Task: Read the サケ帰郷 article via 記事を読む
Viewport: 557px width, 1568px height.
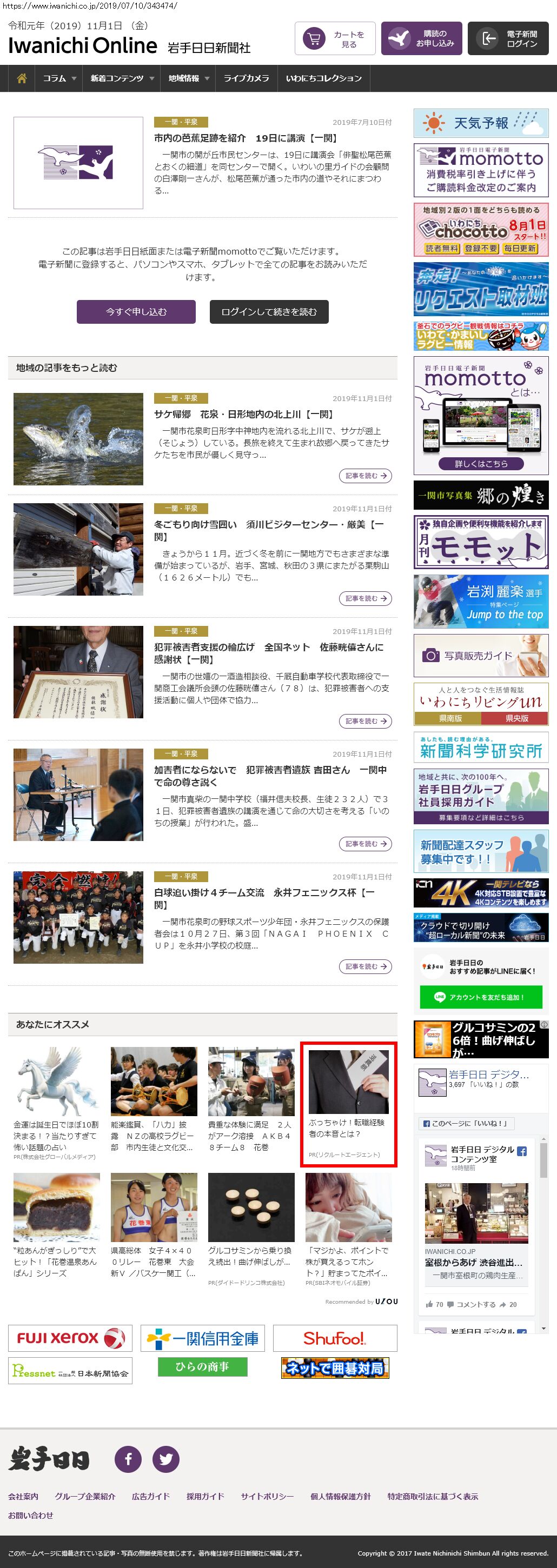Action: click(365, 476)
